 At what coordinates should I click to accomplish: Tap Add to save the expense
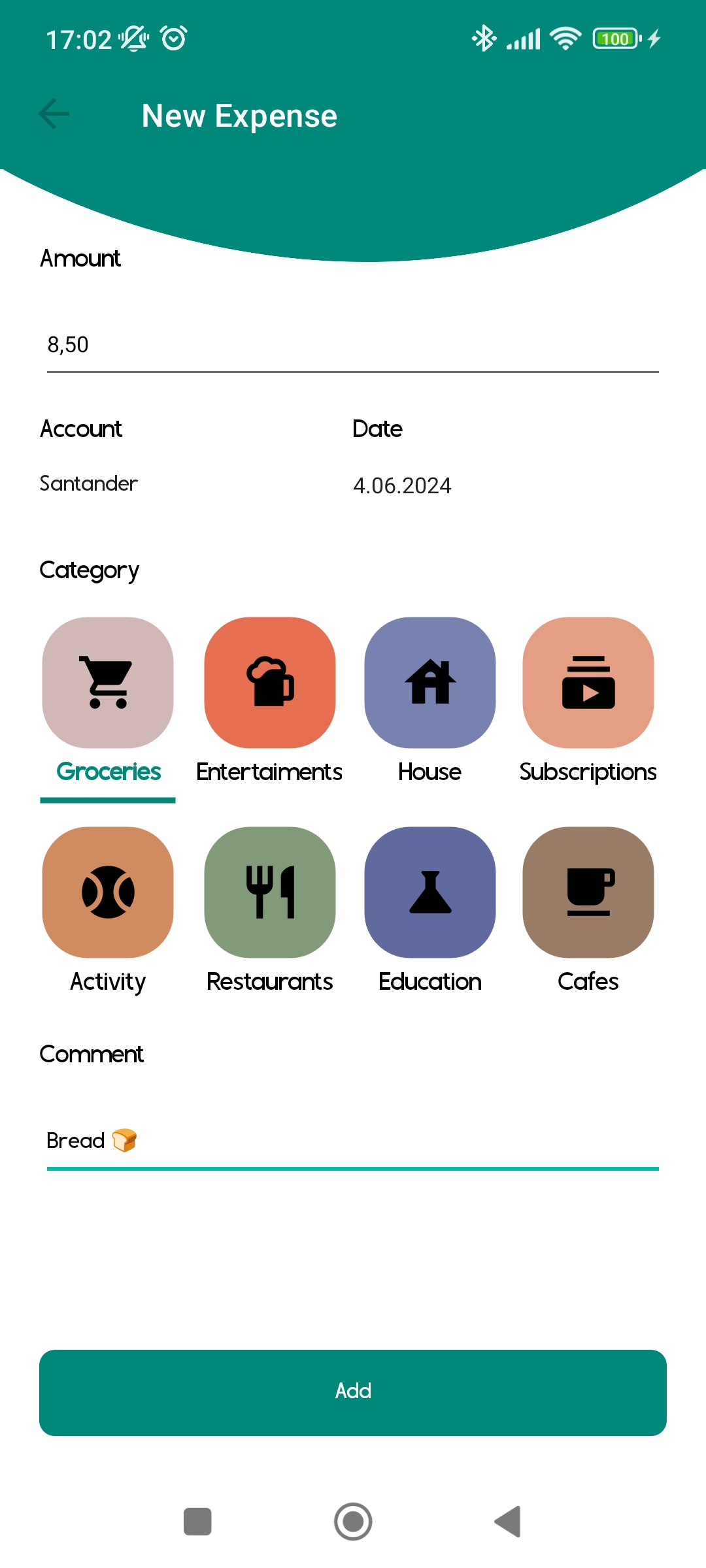tap(353, 1392)
